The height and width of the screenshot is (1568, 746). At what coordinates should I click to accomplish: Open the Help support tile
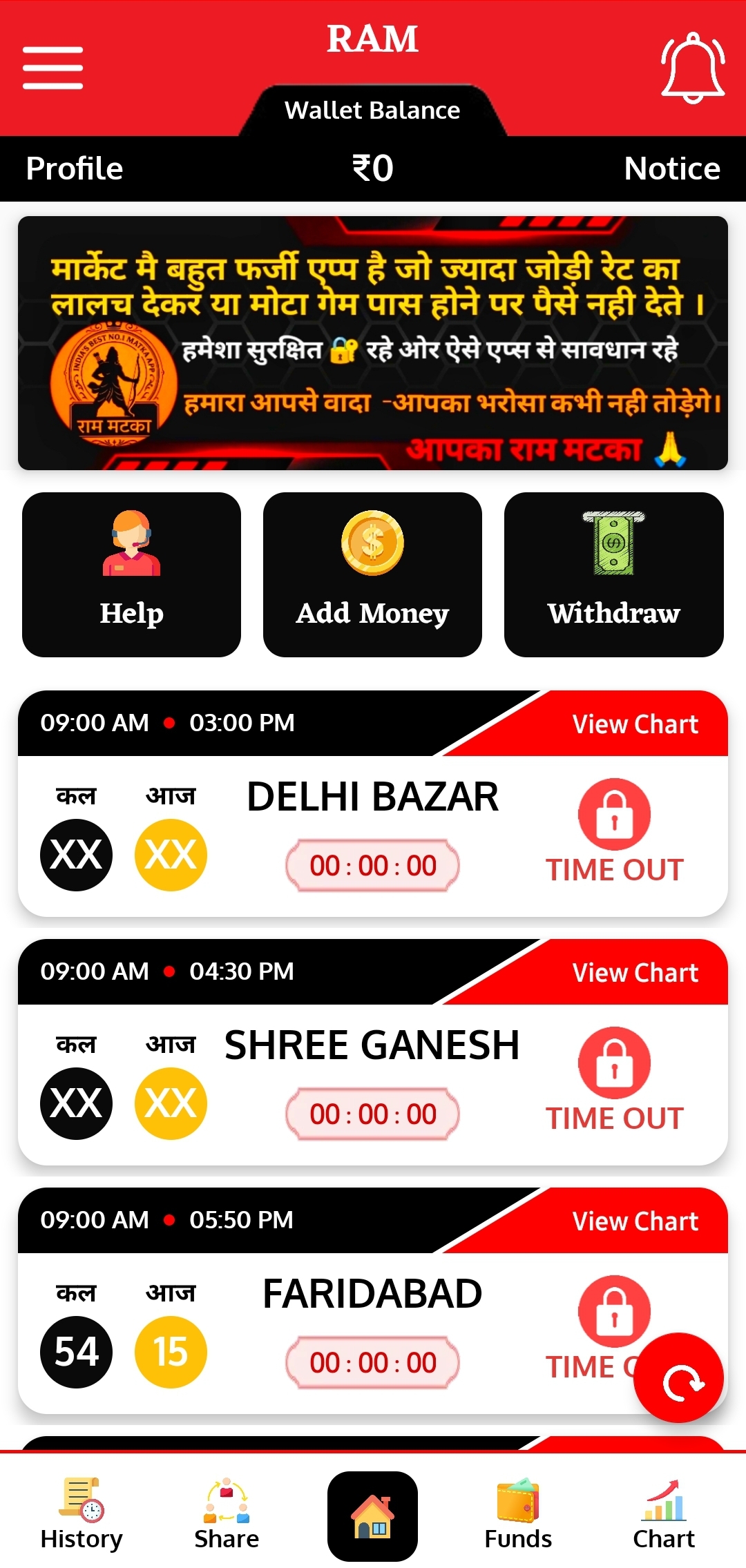tap(131, 574)
